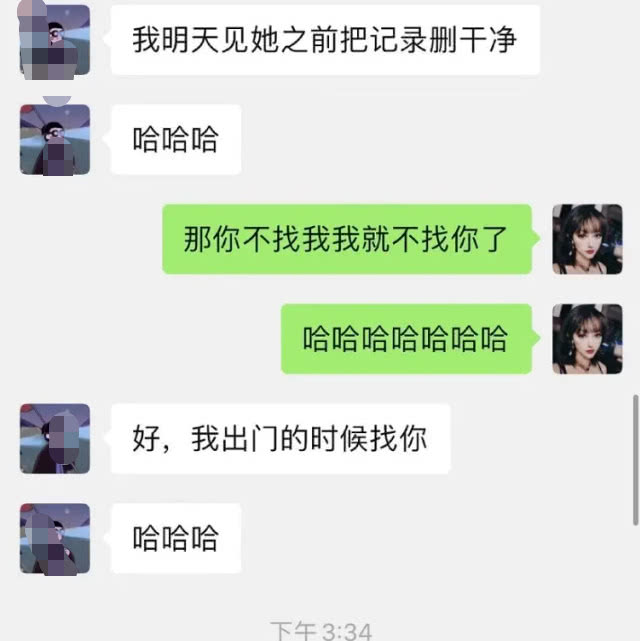Open contact avatar beside "好，我出门的时候找你"
The height and width of the screenshot is (641, 640).
point(55,439)
